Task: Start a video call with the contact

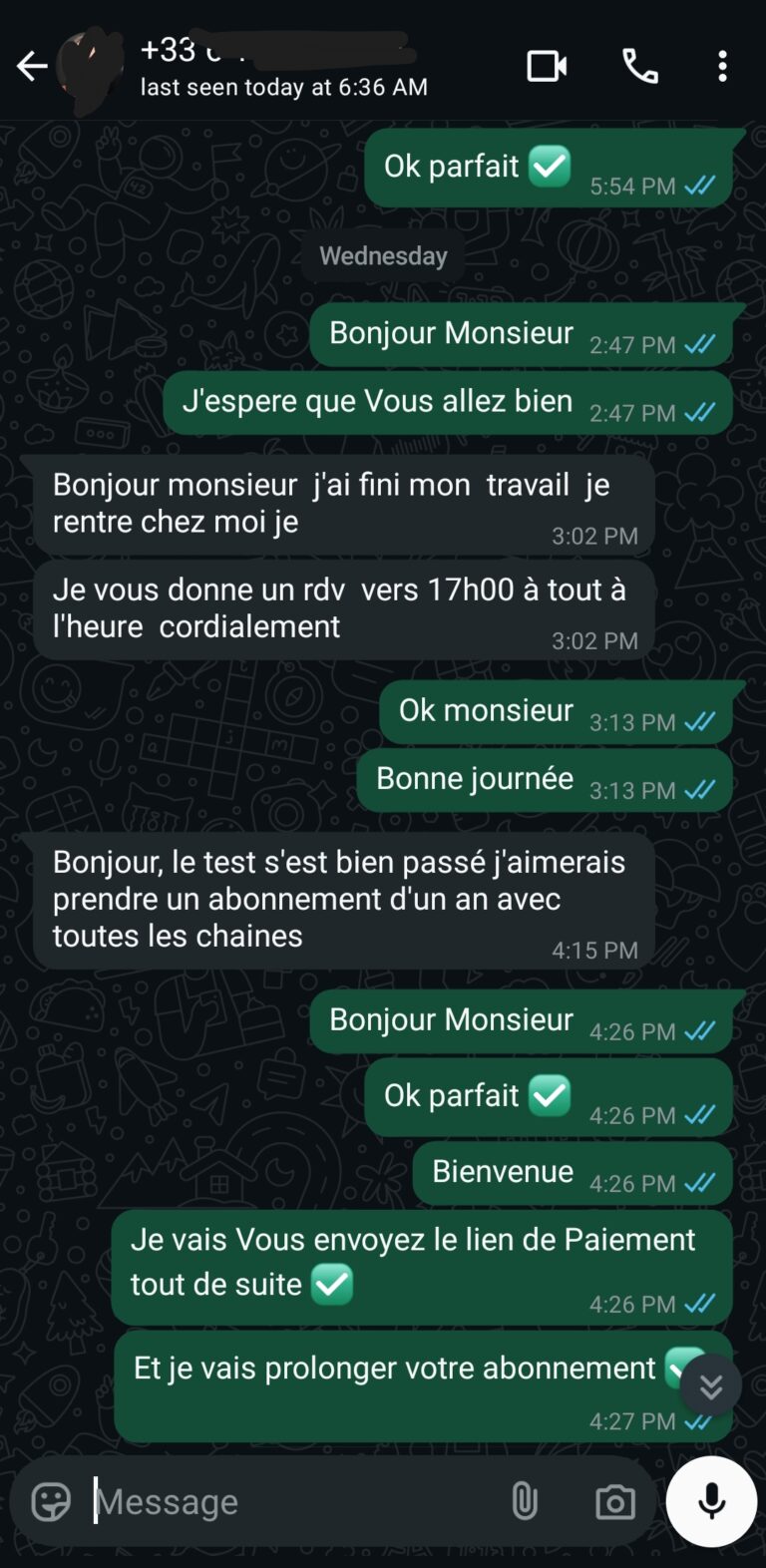Action: point(545,65)
